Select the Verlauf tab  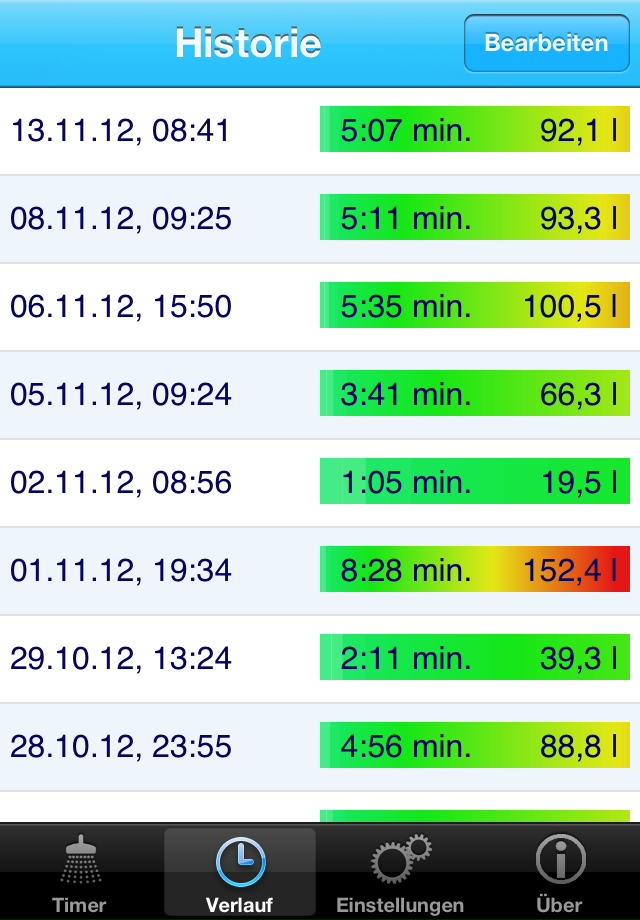click(240, 873)
